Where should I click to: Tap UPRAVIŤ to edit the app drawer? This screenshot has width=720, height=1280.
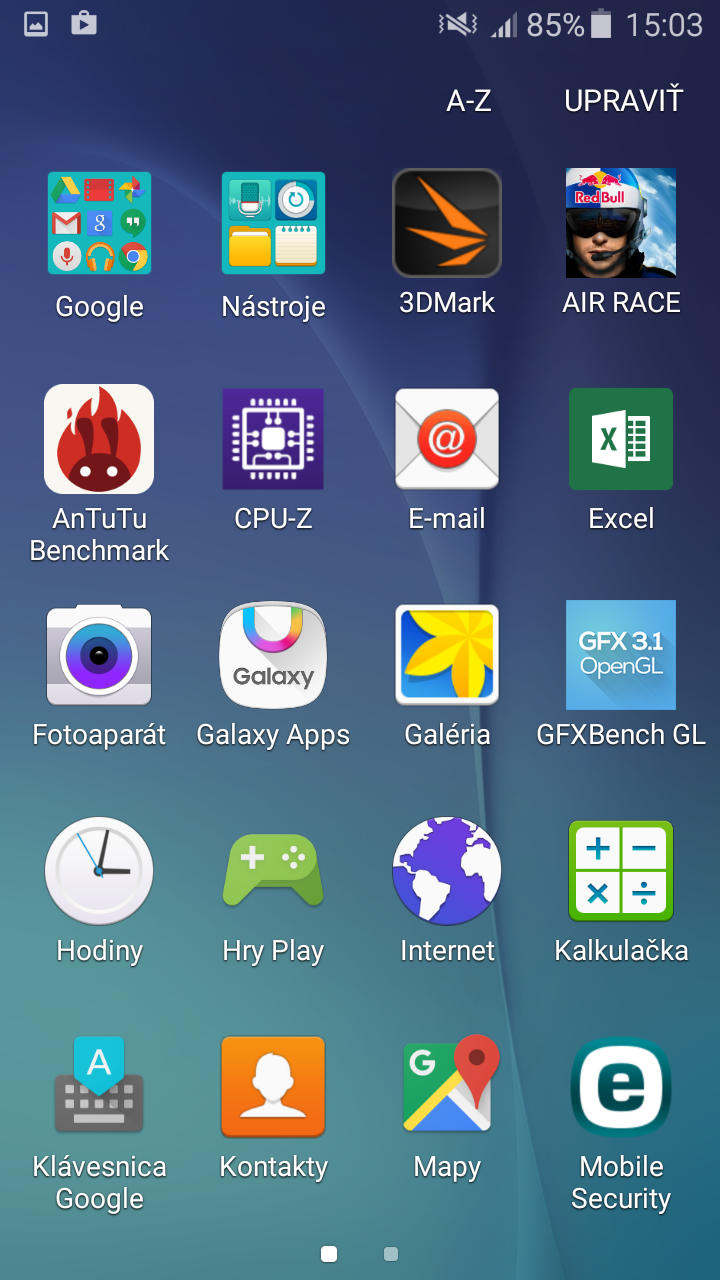(623, 101)
